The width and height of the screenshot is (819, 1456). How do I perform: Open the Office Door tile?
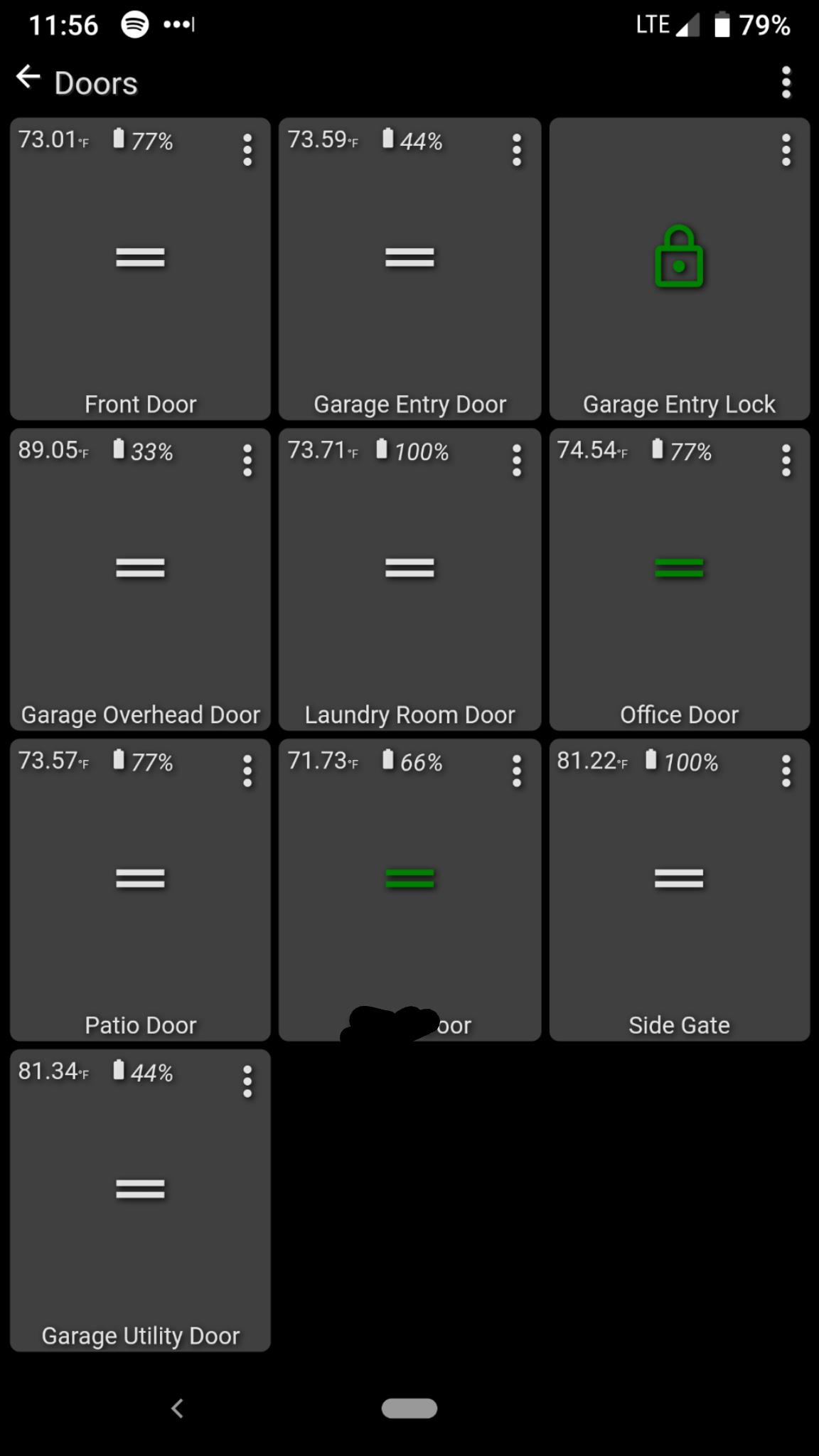point(680,579)
